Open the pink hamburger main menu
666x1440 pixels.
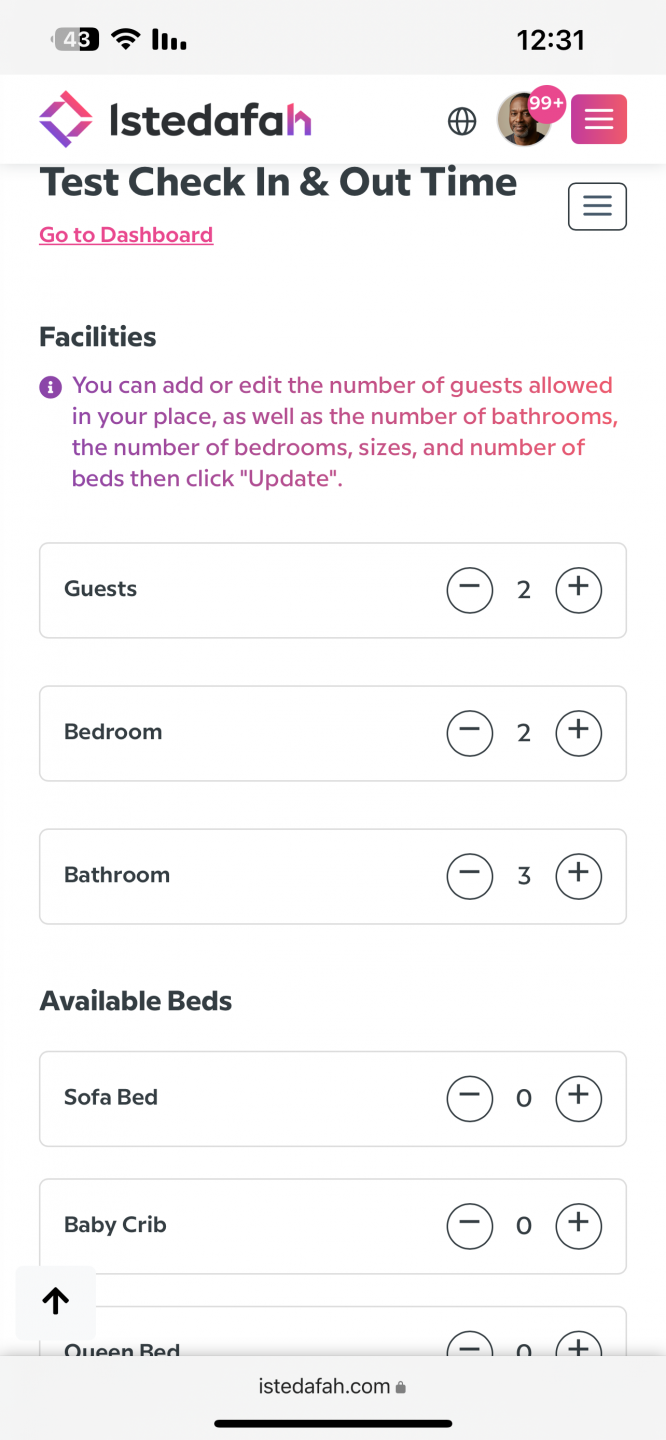click(598, 120)
